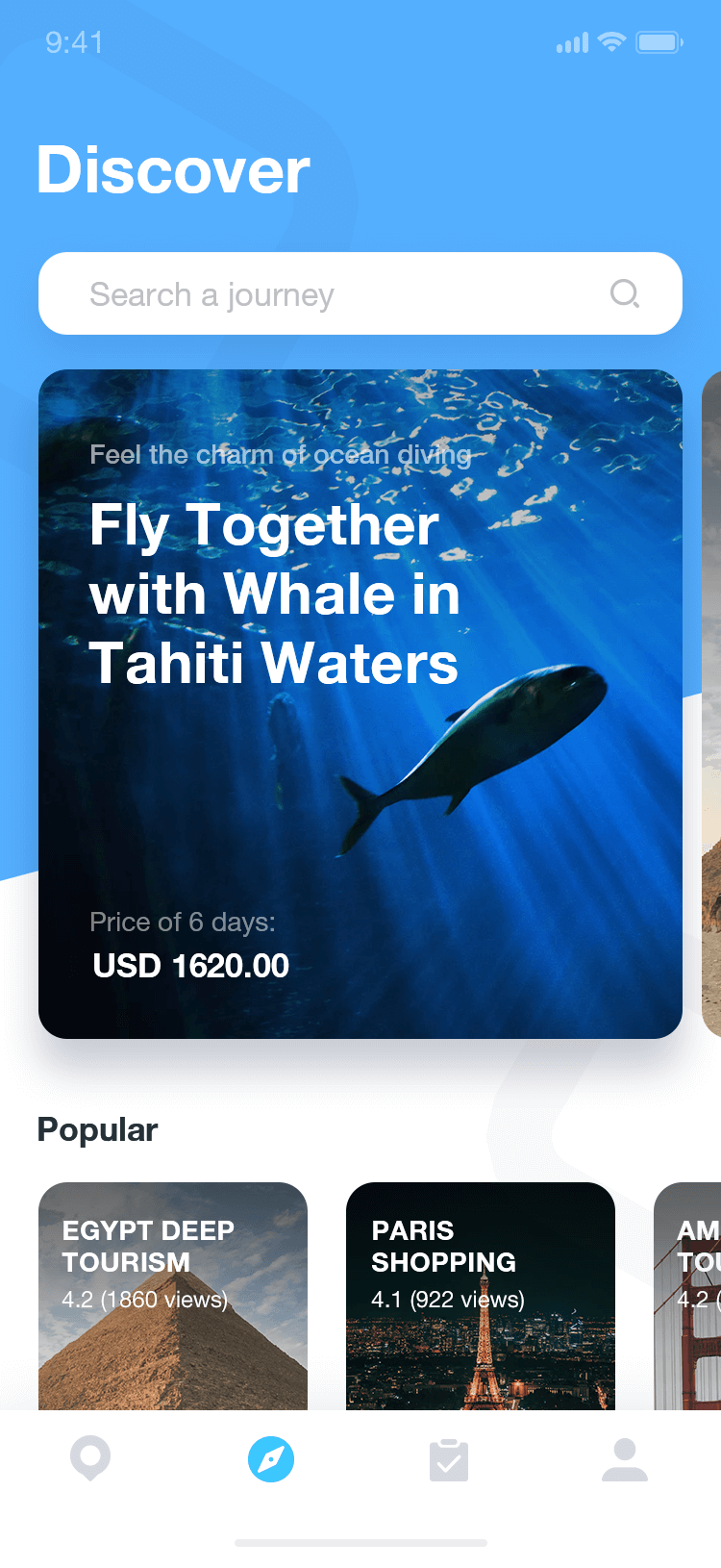Open the Paris Shopping card
This screenshot has height=1568, width=721.
tap(481, 1296)
